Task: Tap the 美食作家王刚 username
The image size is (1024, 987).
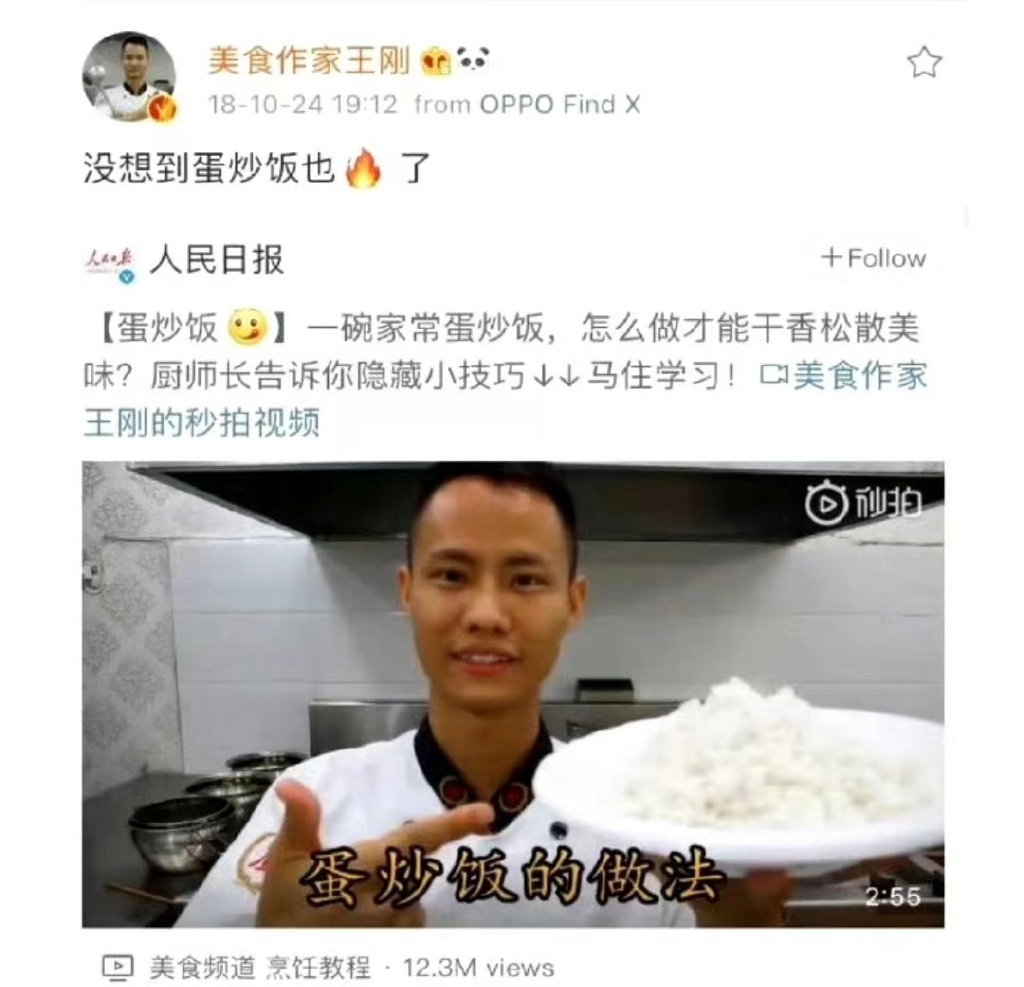Action: 309,61
